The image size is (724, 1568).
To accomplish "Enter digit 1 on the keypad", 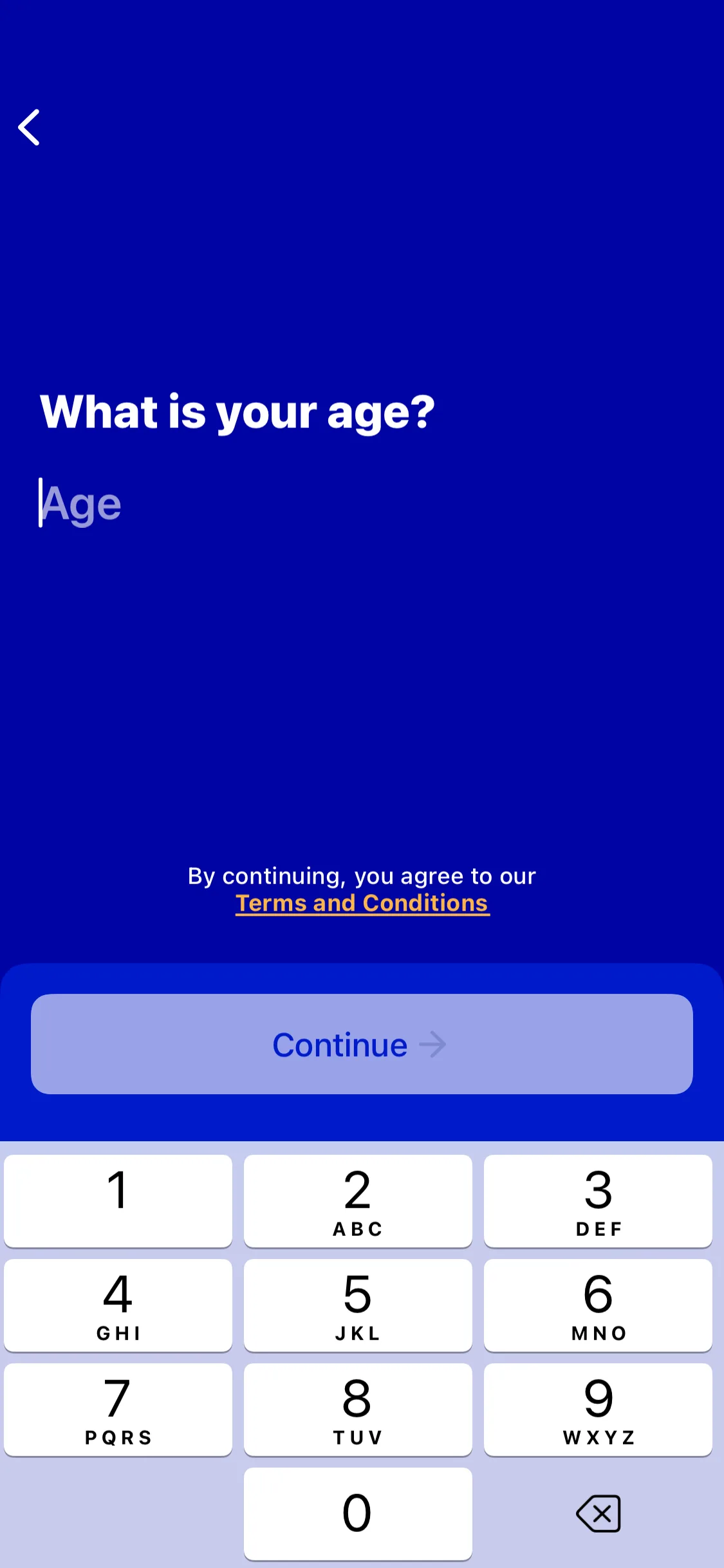I will pyautogui.click(x=118, y=1200).
